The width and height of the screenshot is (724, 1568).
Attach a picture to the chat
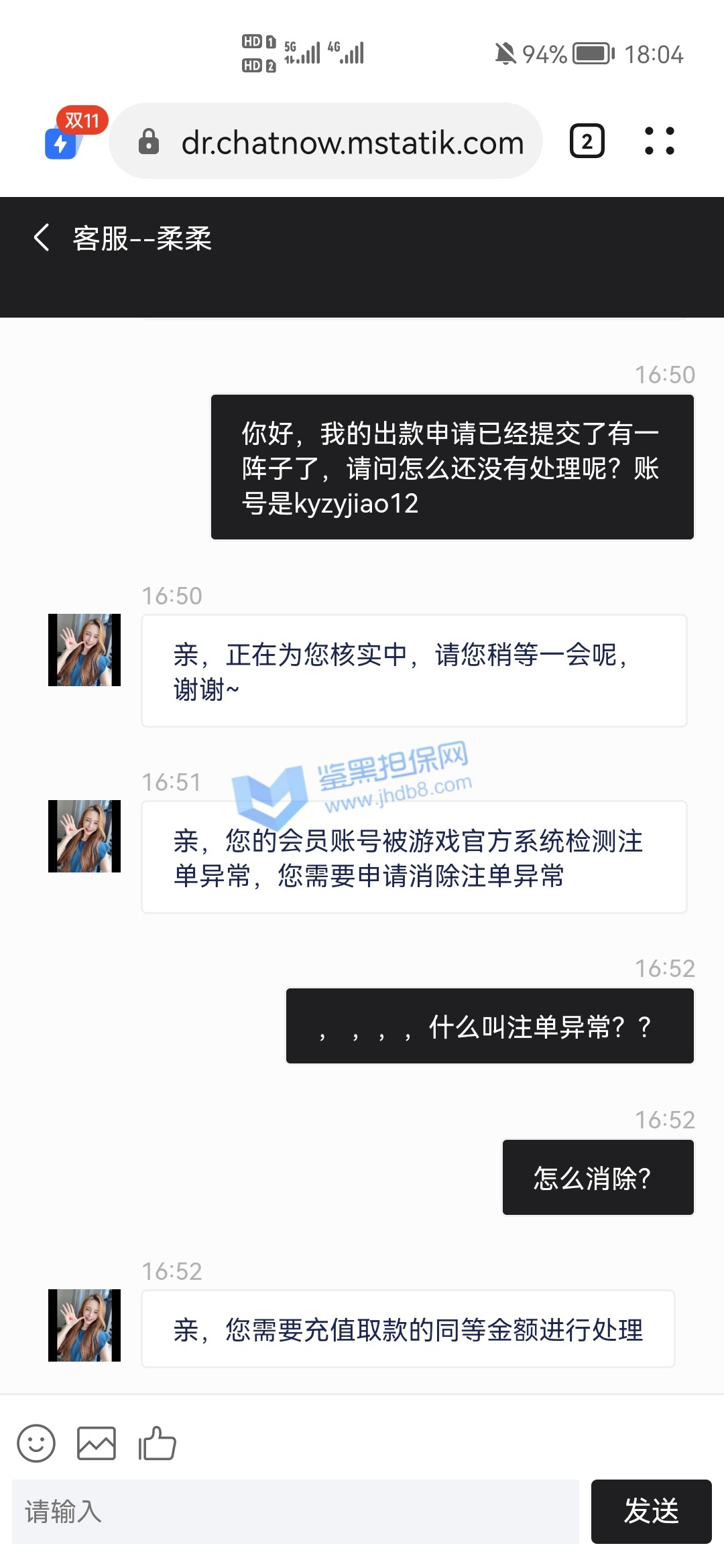(x=97, y=1443)
